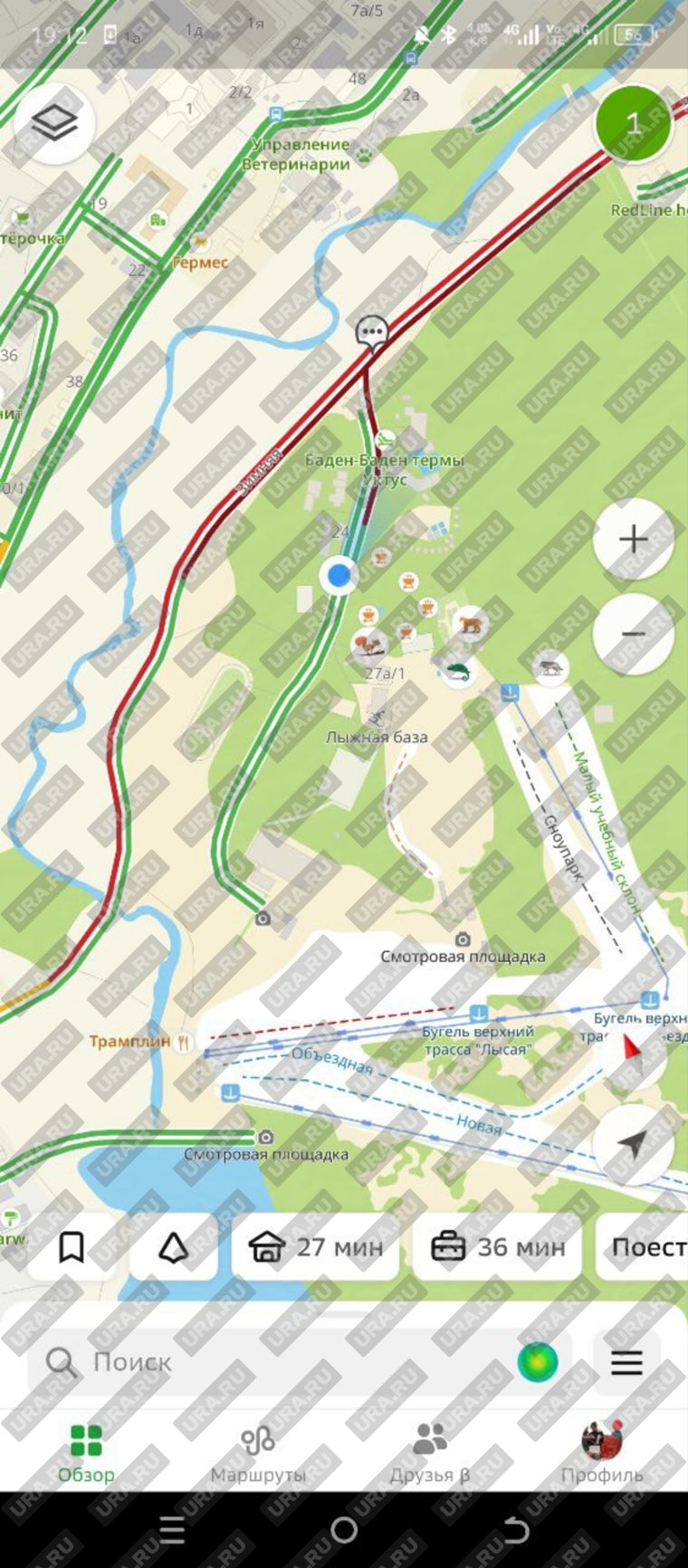Center map on my location arrow
The width and height of the screenshot is (688, 1568).
633,1143
